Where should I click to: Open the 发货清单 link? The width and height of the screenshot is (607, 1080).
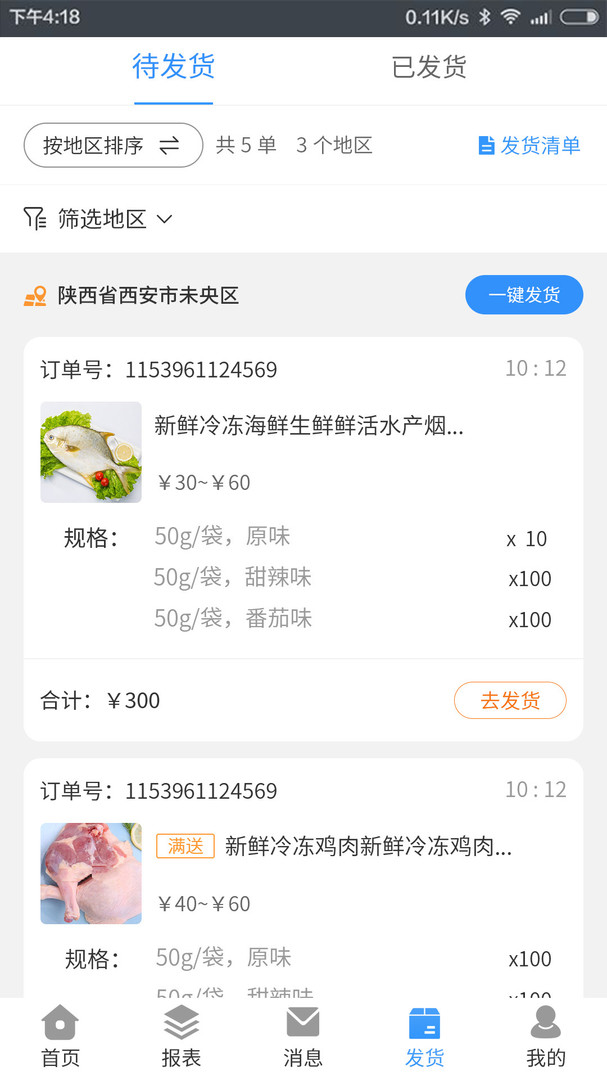point(529,146)
